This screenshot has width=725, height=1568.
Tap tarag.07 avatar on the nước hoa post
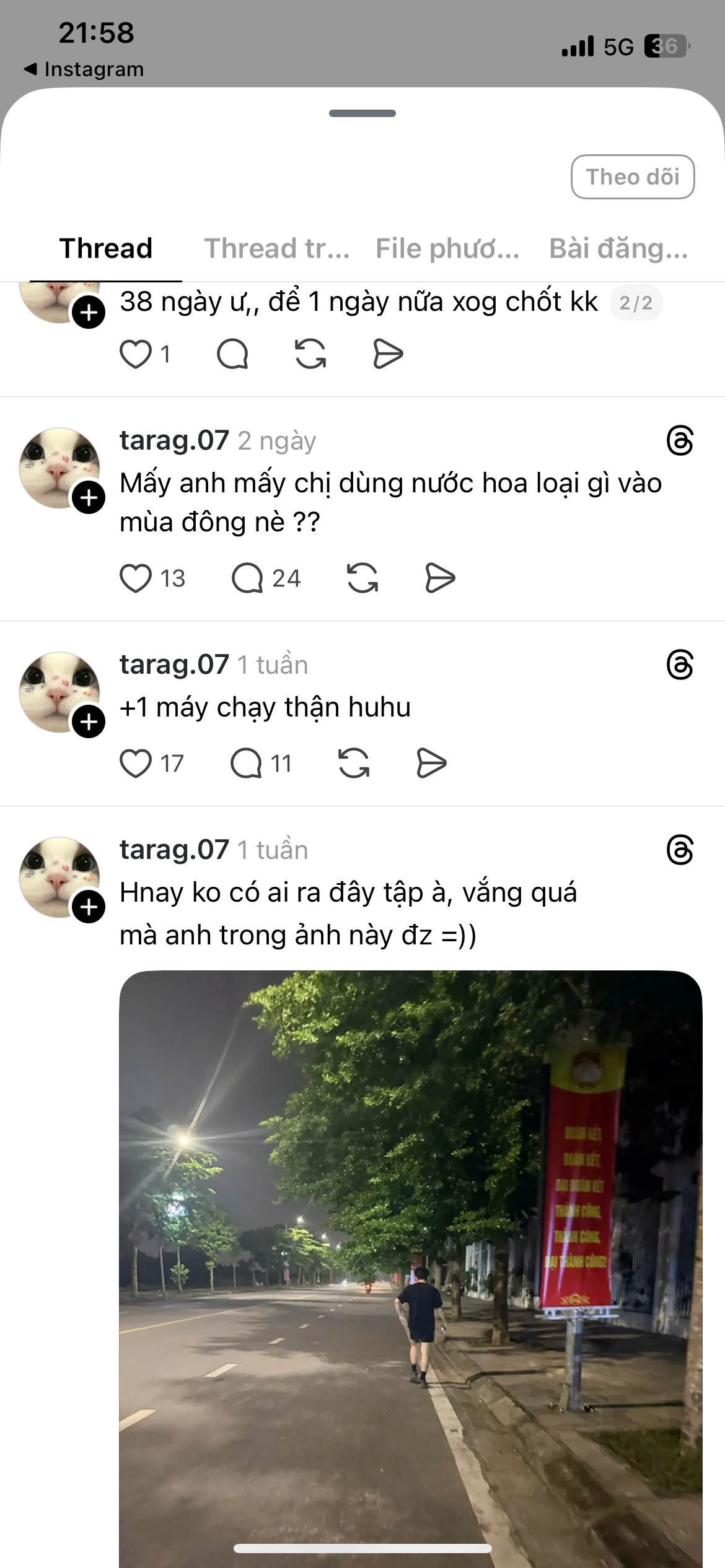tap(59, 468)
